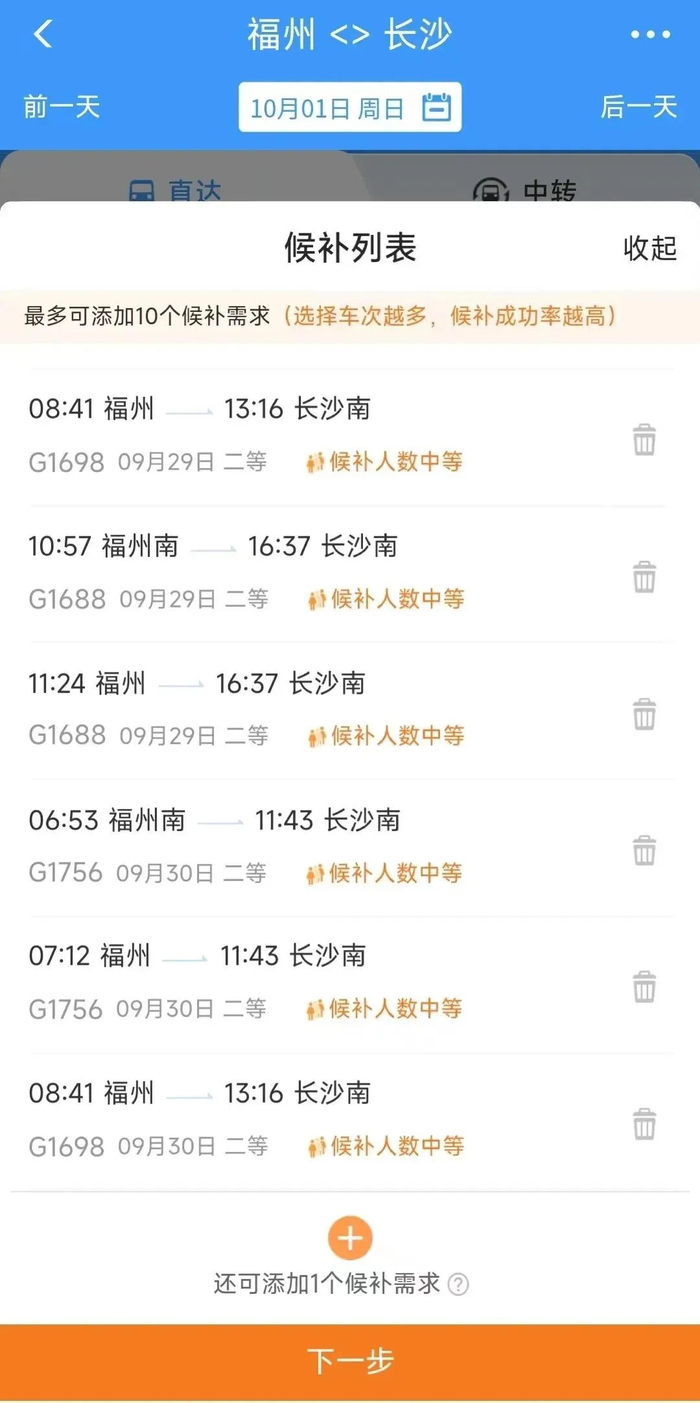Remove the 10:57 福州南 G1688 entry
The image size is (700, 1403).
tap(644, 577)
